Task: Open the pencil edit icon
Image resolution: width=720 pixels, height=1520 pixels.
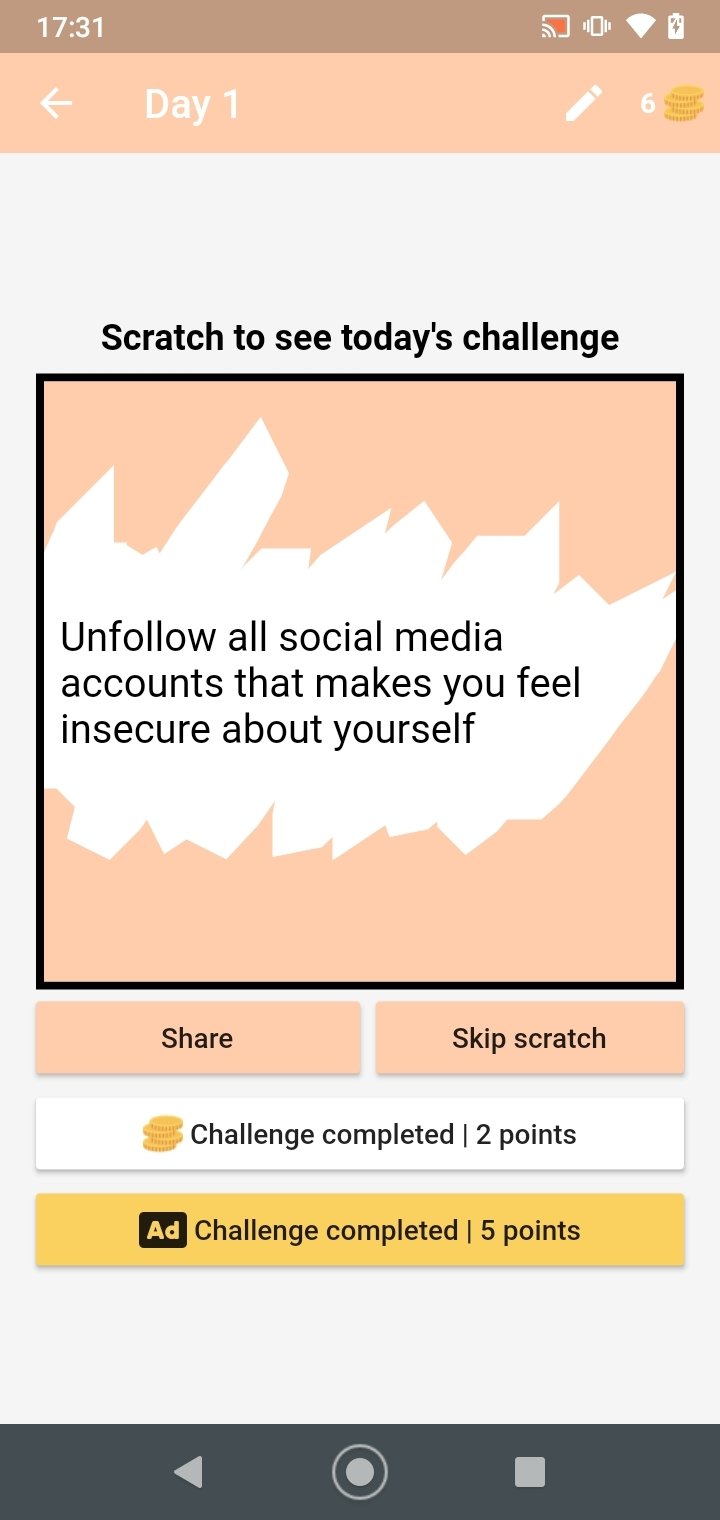Action: coord(584,103)
